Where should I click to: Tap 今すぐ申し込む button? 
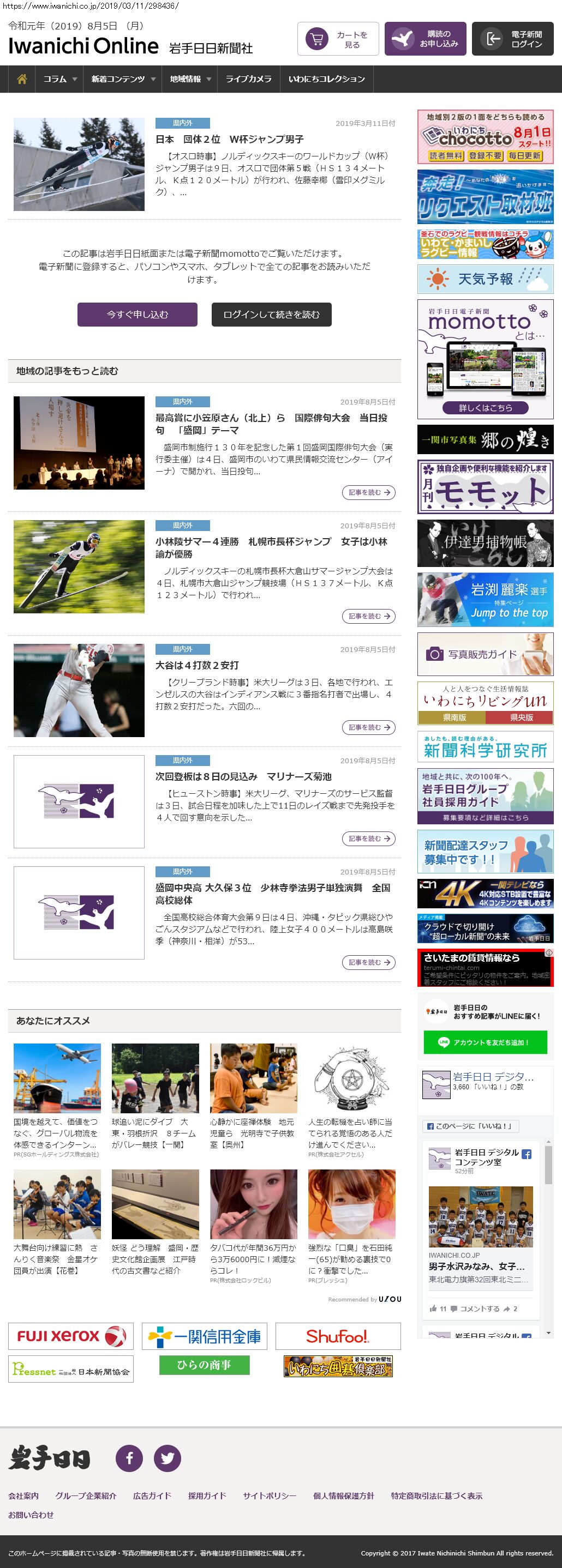click(137, 315)
